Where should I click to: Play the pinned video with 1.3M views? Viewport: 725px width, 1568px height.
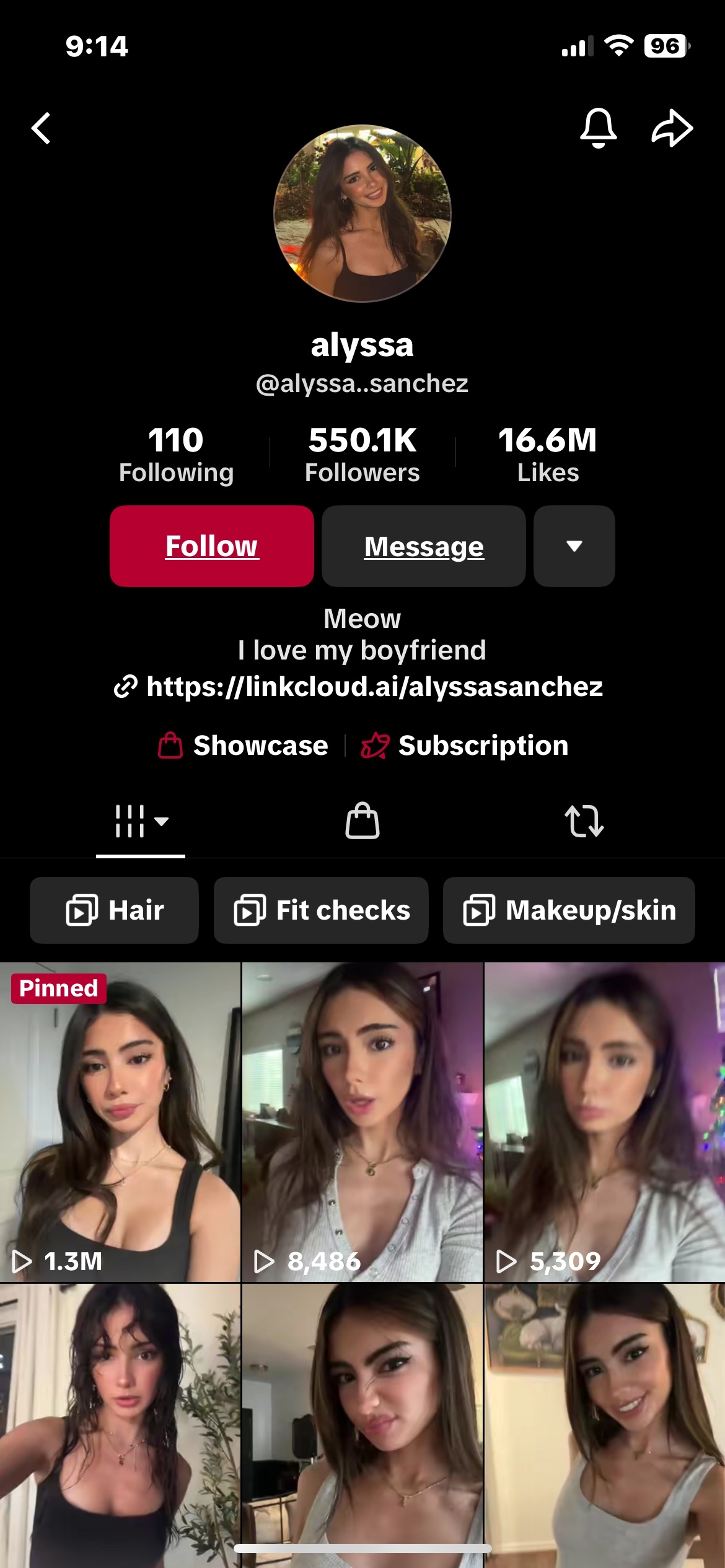(120, 1121)
